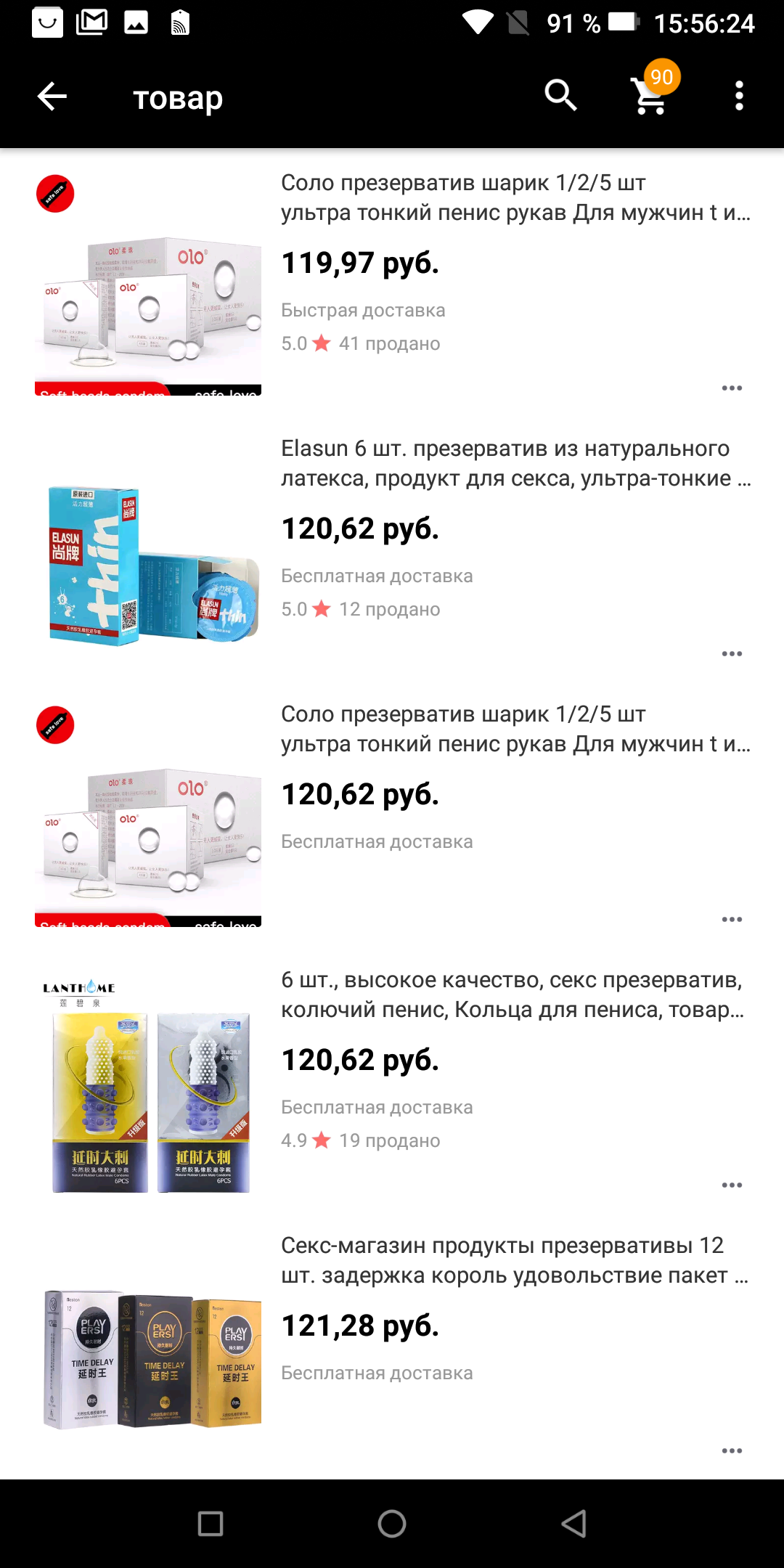Image resolution: width=784 pixels, height=1568 pixels.
Task: Open the Секс-магазин продукты 121,28 руб. product
Action: 392,1344
